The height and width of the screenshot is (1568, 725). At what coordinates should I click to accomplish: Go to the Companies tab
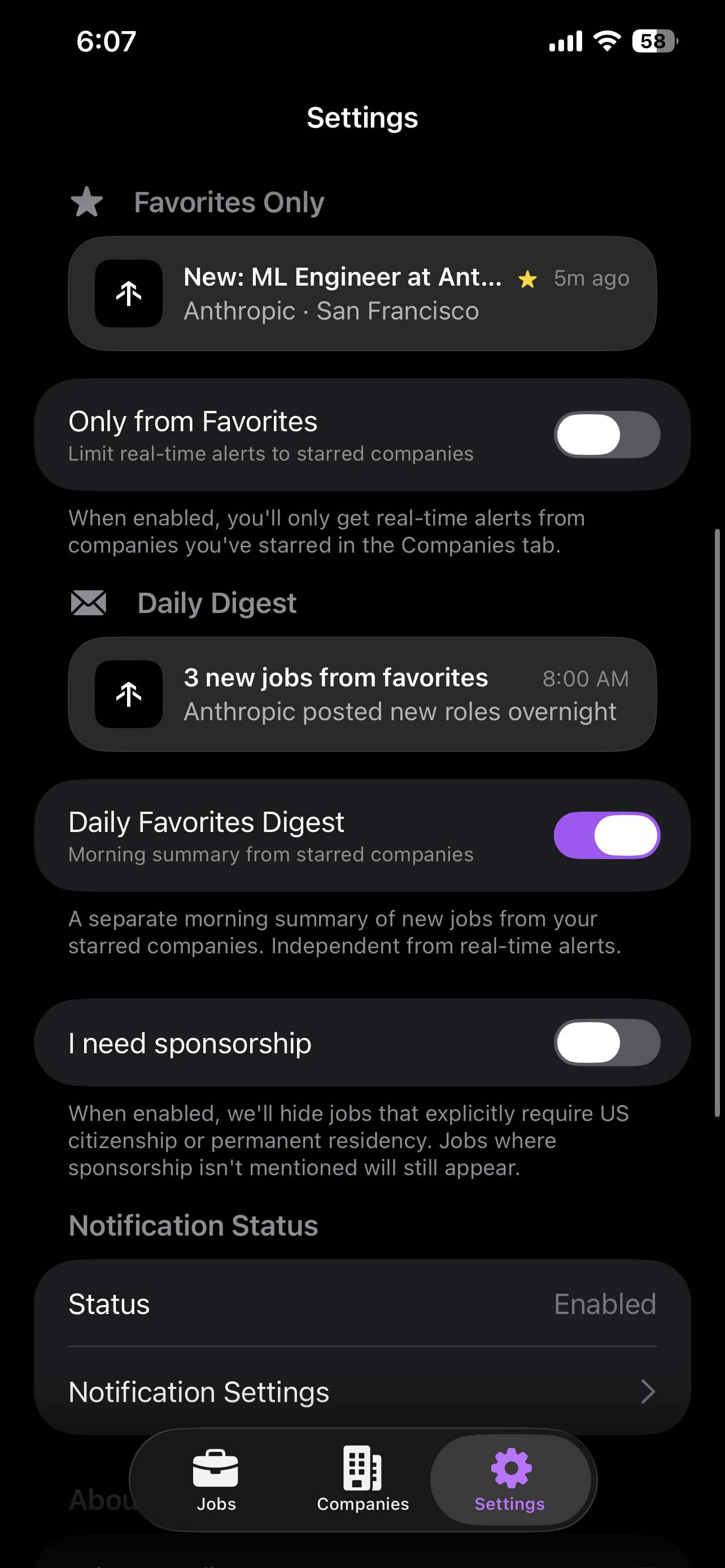coord(363,1479)
